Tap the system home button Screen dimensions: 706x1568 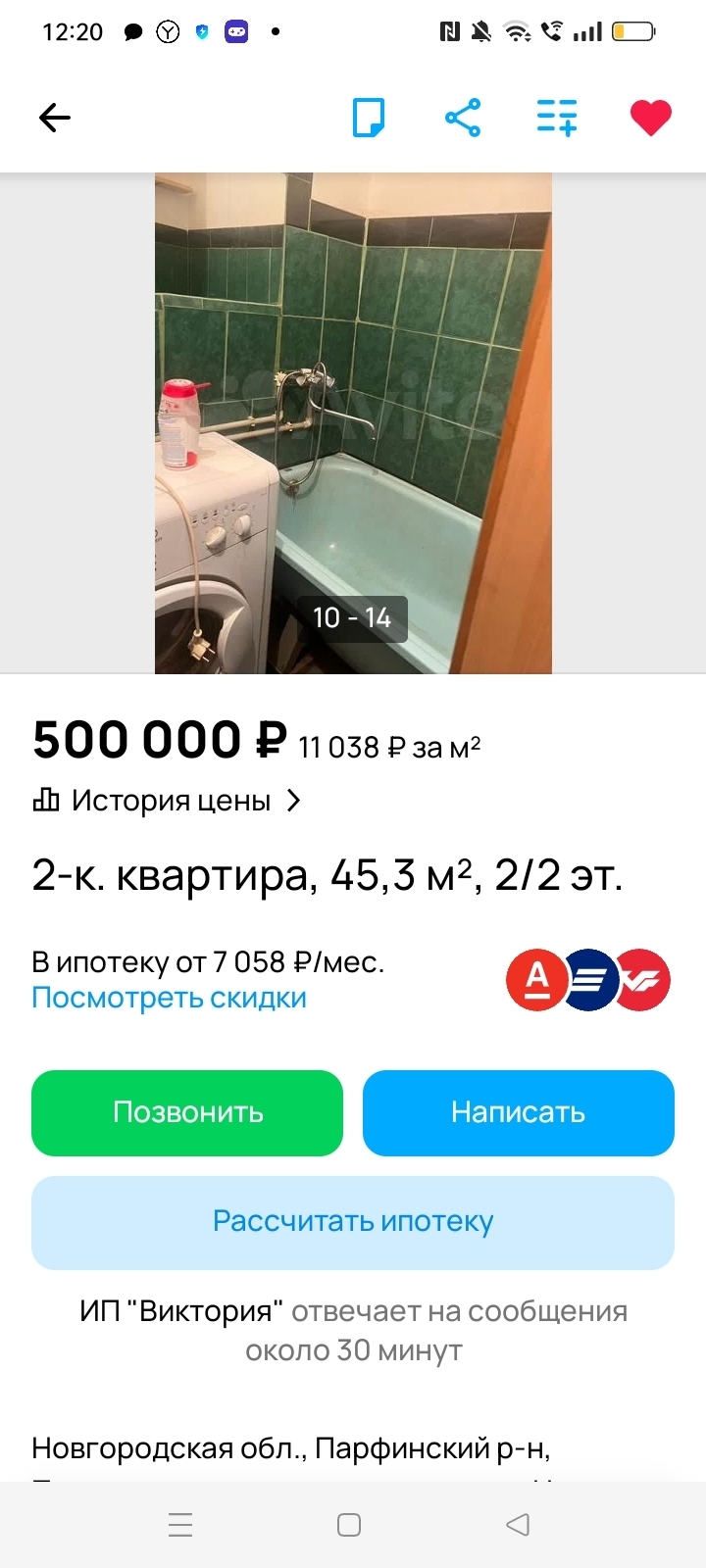coord(349,1525)
